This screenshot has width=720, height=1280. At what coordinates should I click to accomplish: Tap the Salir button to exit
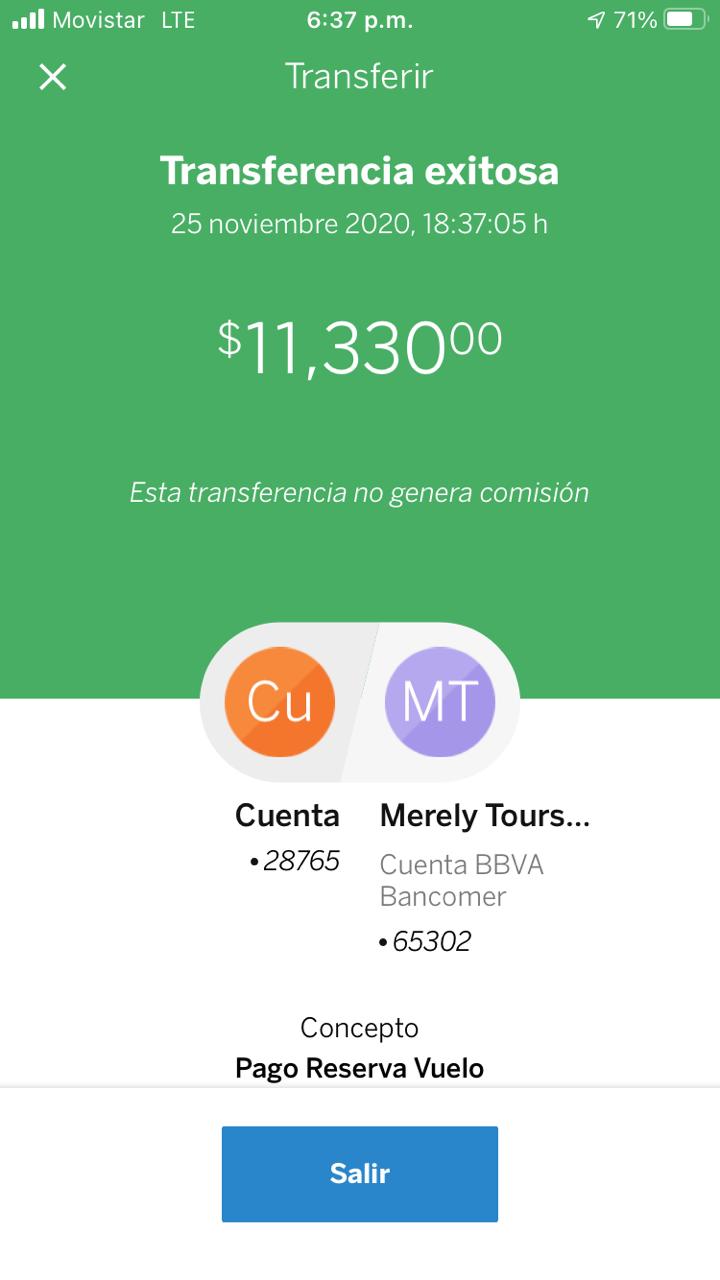pos(360,1174)
